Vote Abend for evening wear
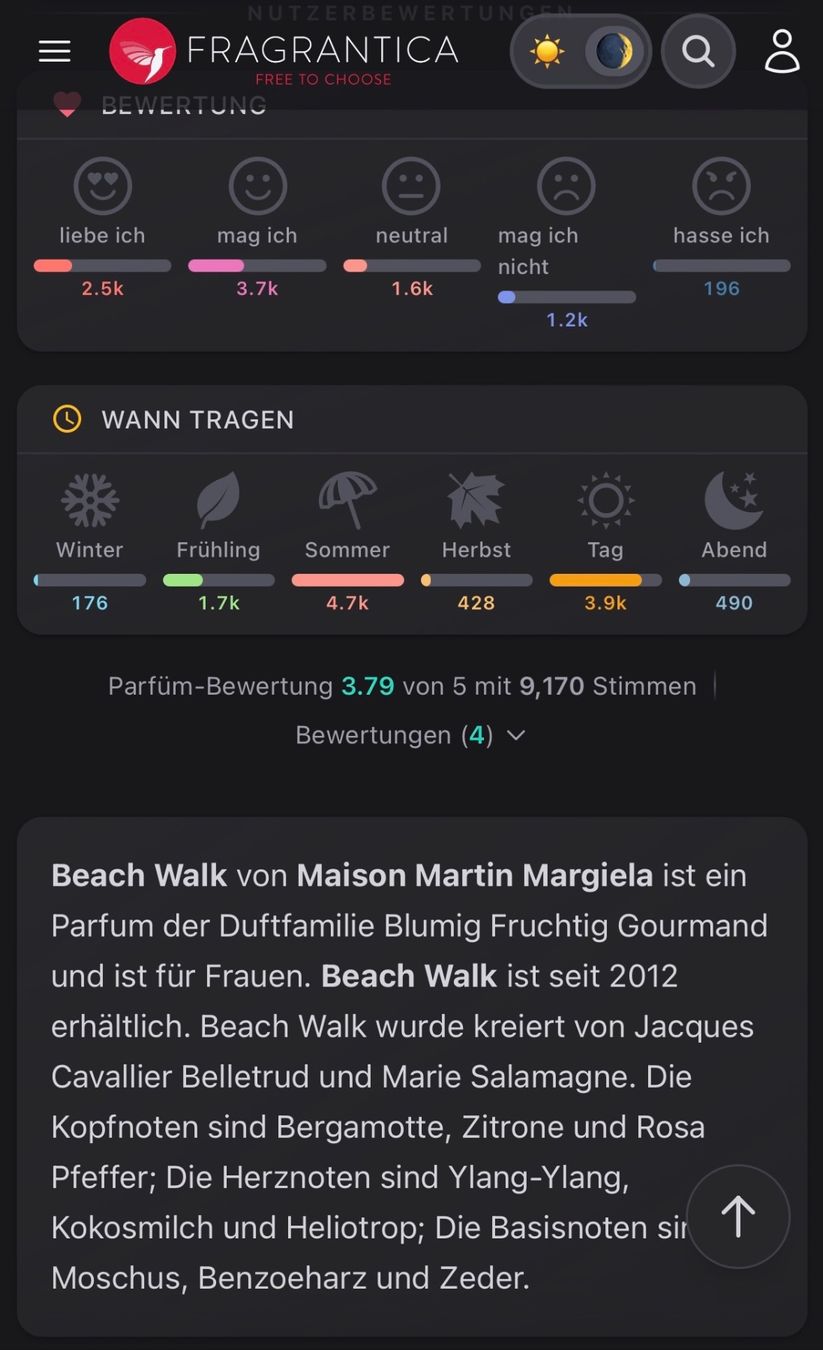 pos(734,500)
